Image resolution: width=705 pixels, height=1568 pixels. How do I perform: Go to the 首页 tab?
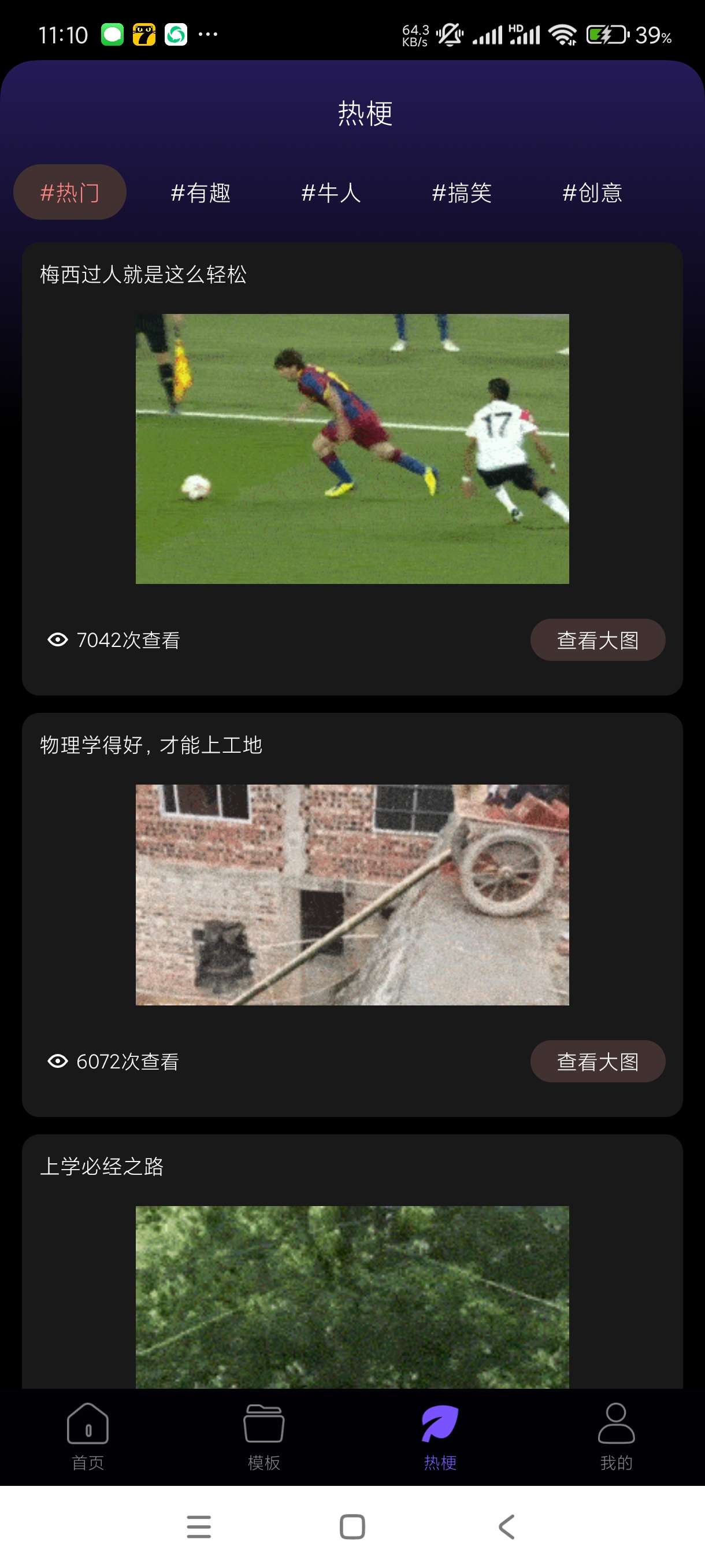(x=88, y=1436)
